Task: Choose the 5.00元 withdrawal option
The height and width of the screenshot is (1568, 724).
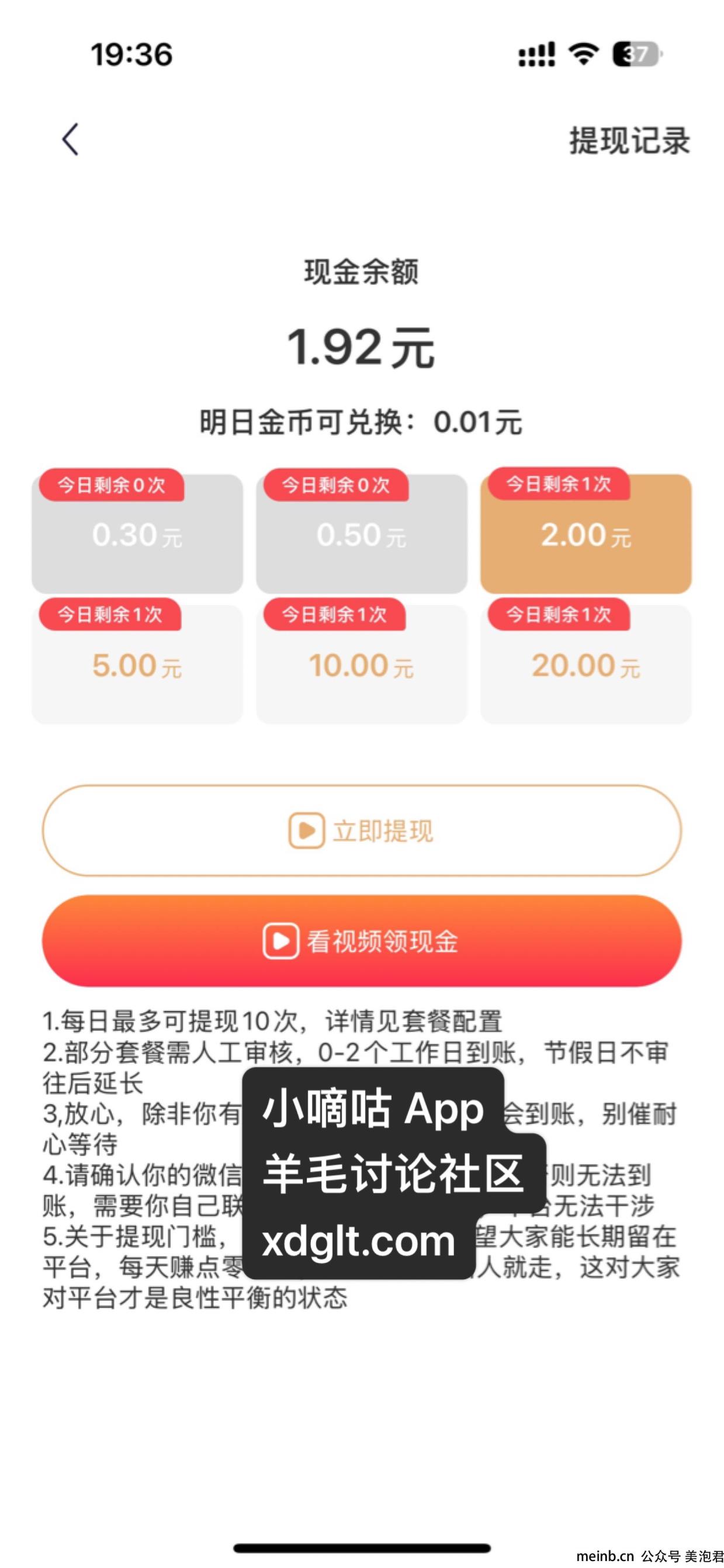Action: pyautogui.click(x=137, y=666)
